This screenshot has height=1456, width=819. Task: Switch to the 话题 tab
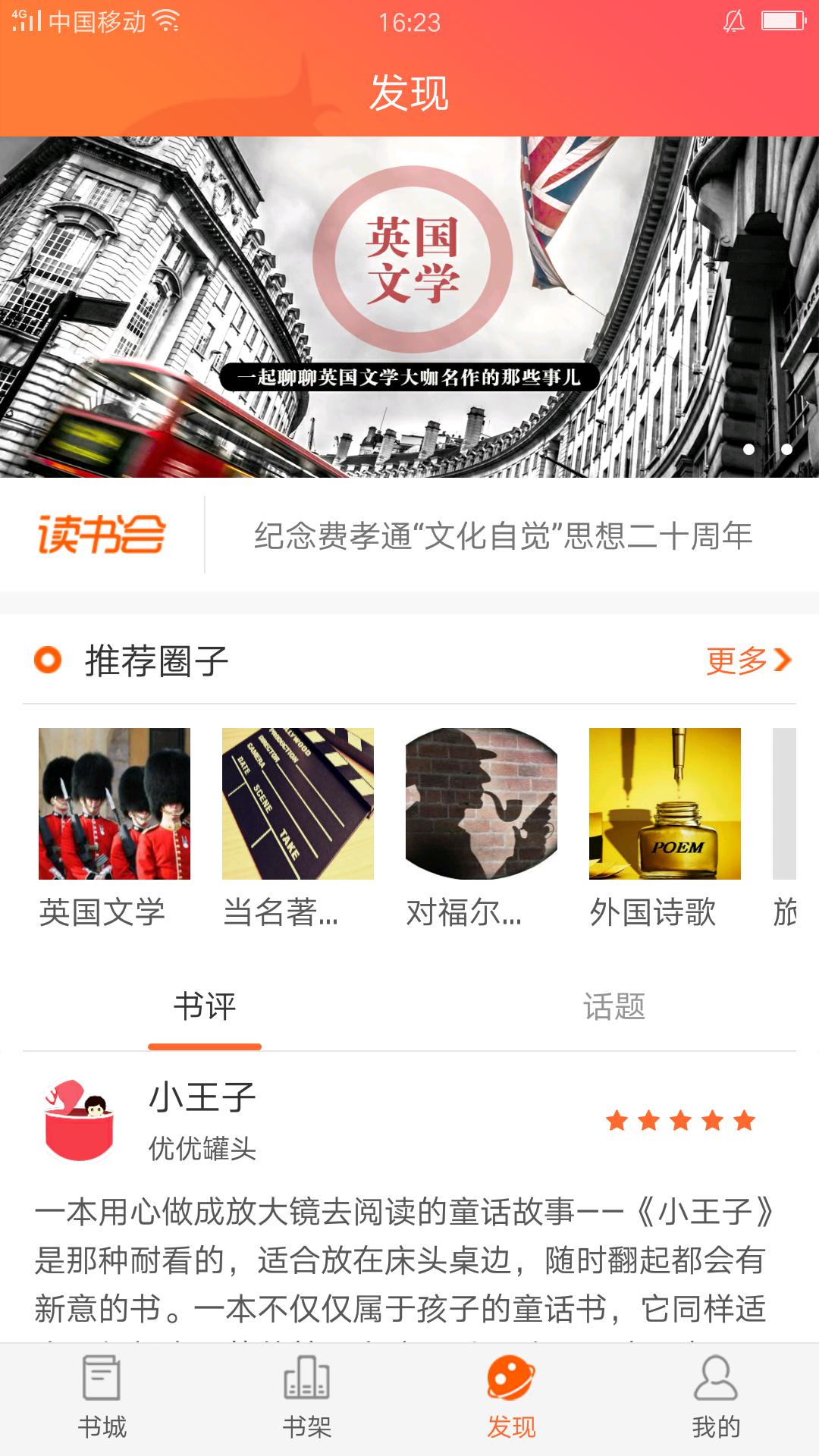click(613, 1007)
